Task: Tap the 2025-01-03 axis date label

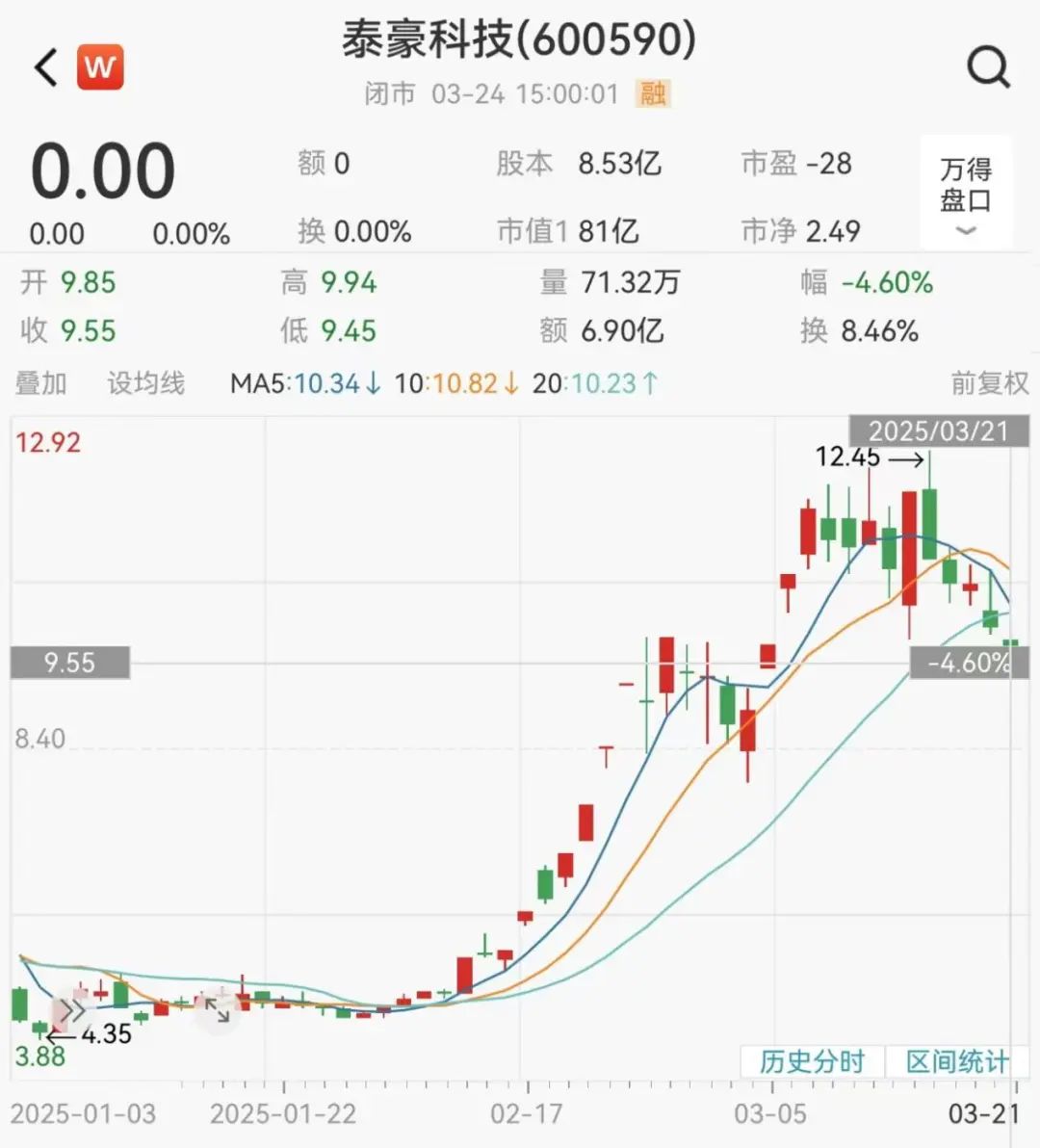Action: coord(82,1112)
